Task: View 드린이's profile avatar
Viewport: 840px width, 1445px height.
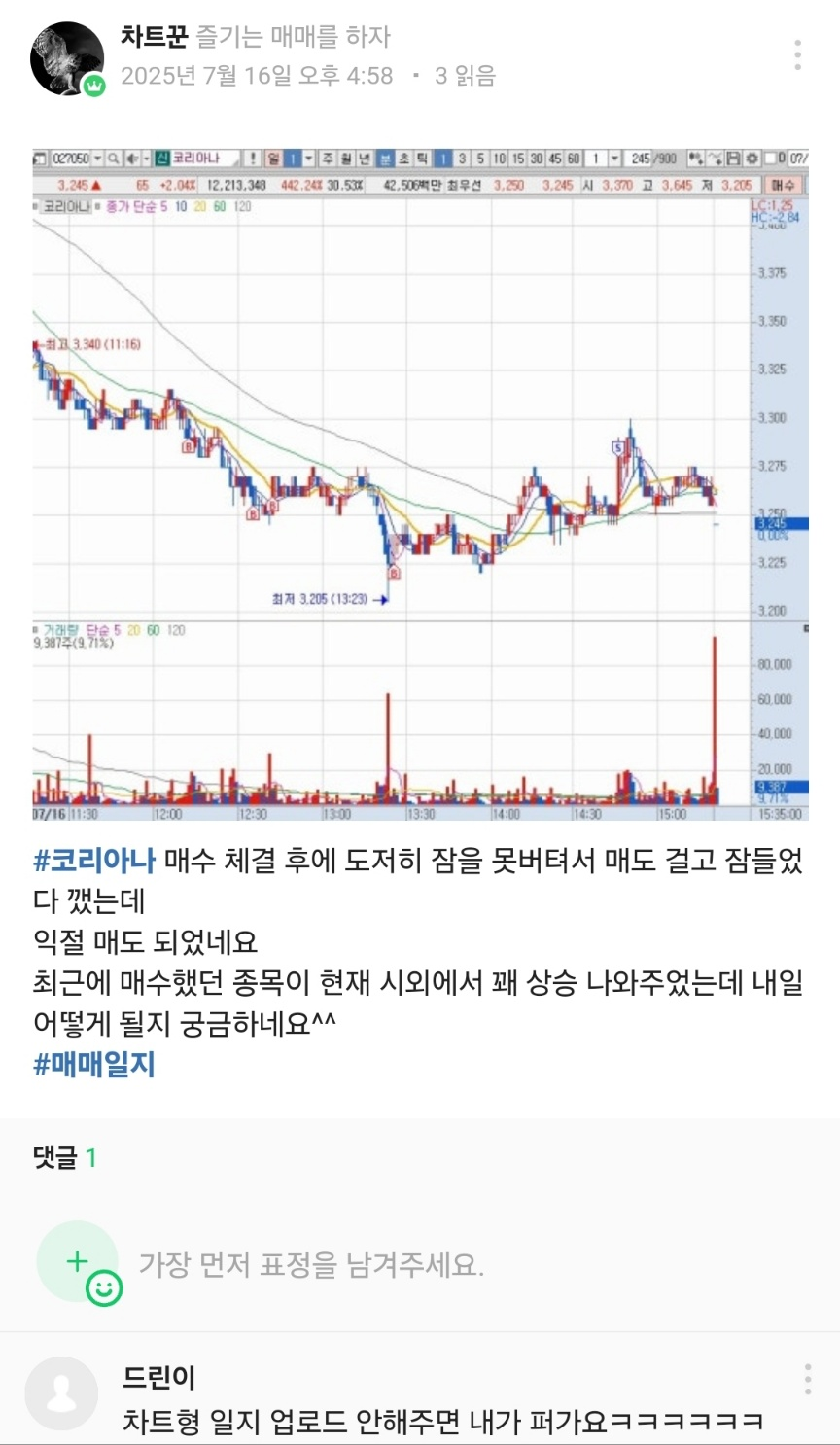Action: [61, 1393]
